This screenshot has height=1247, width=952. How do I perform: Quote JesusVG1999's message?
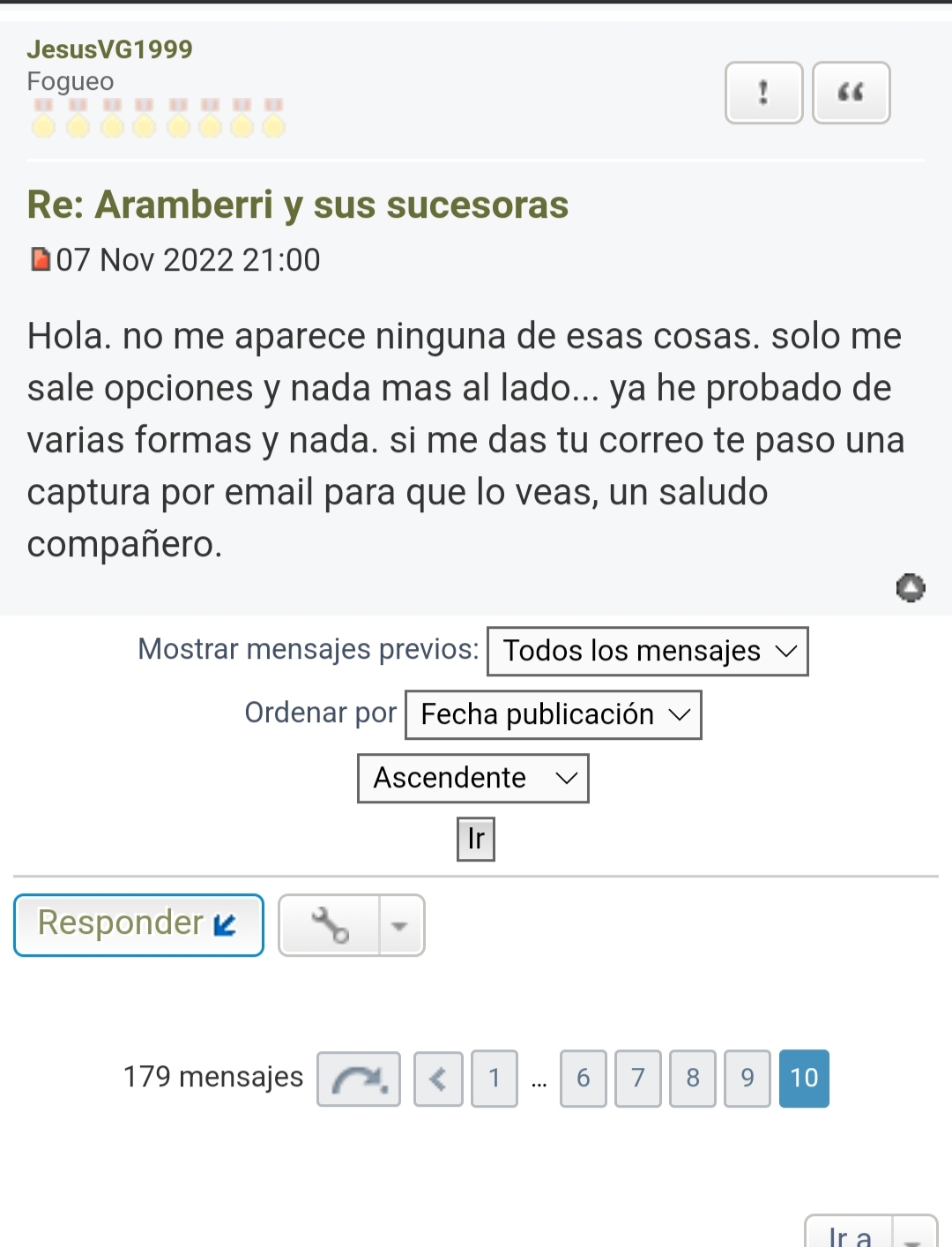coord(851,93)
